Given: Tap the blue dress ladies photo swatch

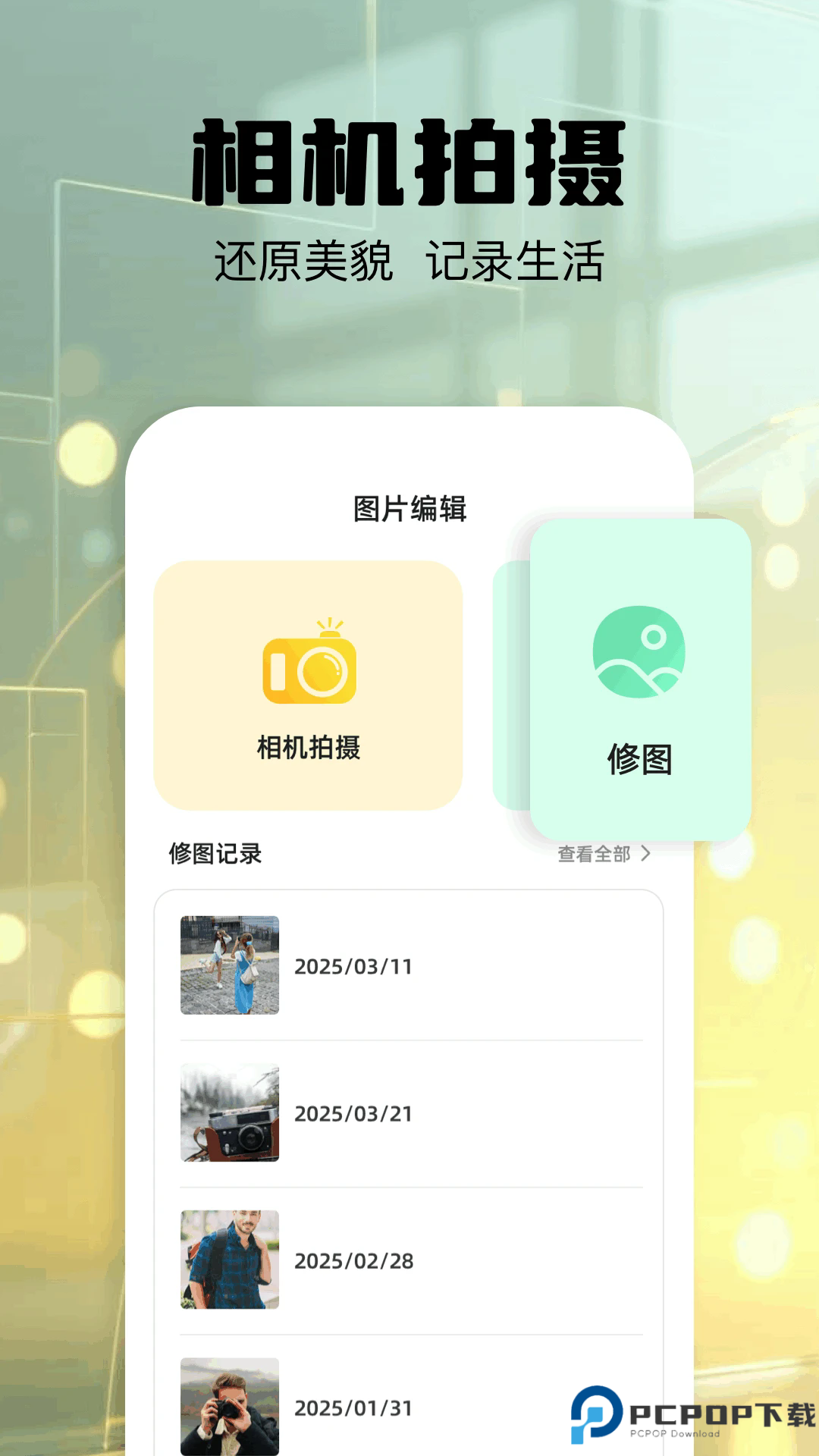Looking at the screenshot, I should point(231,965).
